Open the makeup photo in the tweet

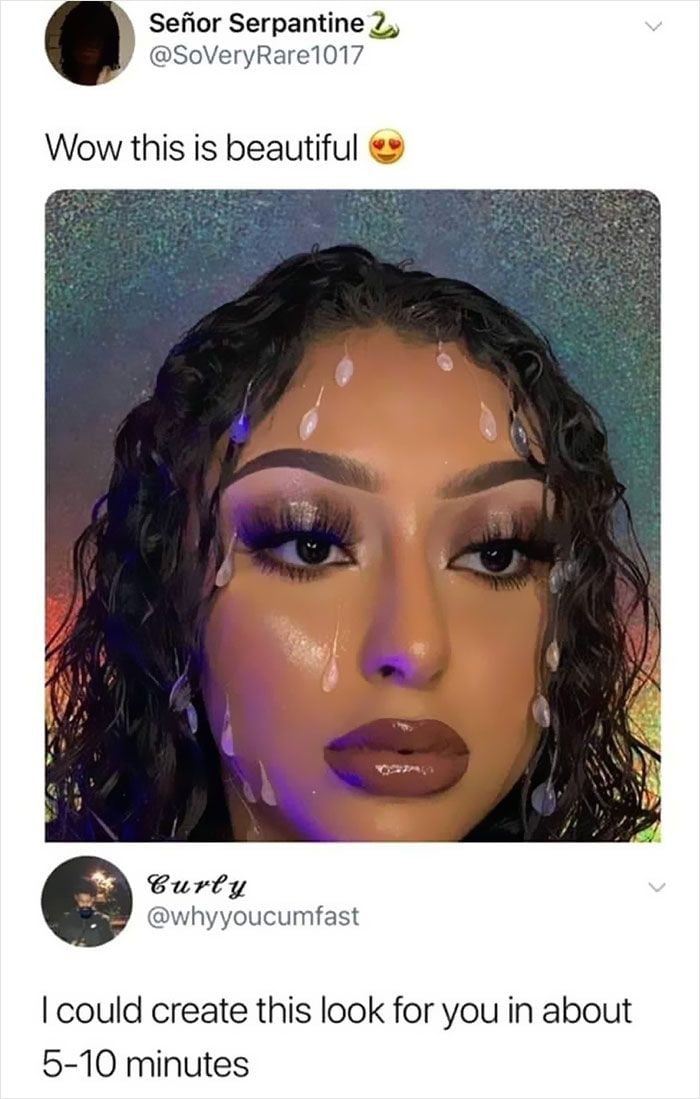[x=352, y=515]
